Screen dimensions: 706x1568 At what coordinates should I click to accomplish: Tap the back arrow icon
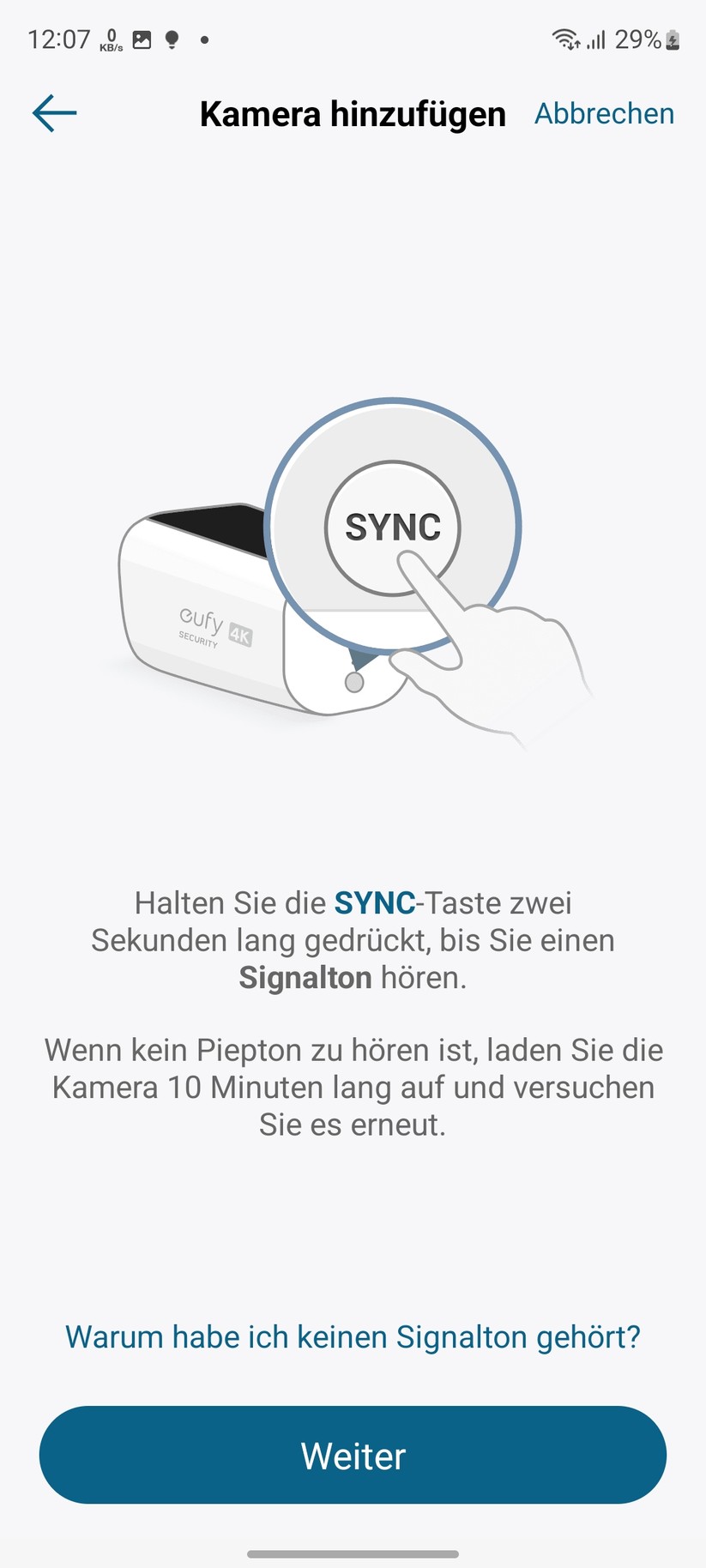click(52, 112)
